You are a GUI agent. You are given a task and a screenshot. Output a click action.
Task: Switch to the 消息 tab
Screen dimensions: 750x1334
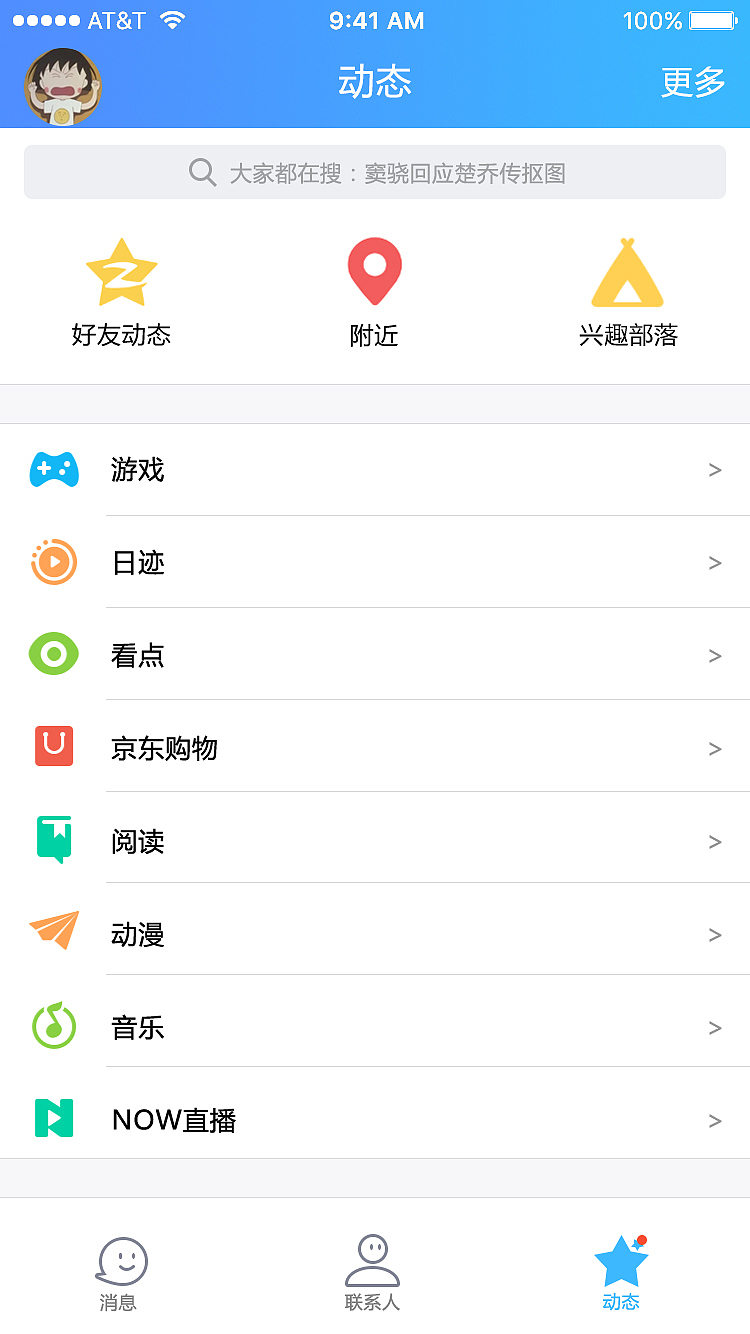point(121,1270)
